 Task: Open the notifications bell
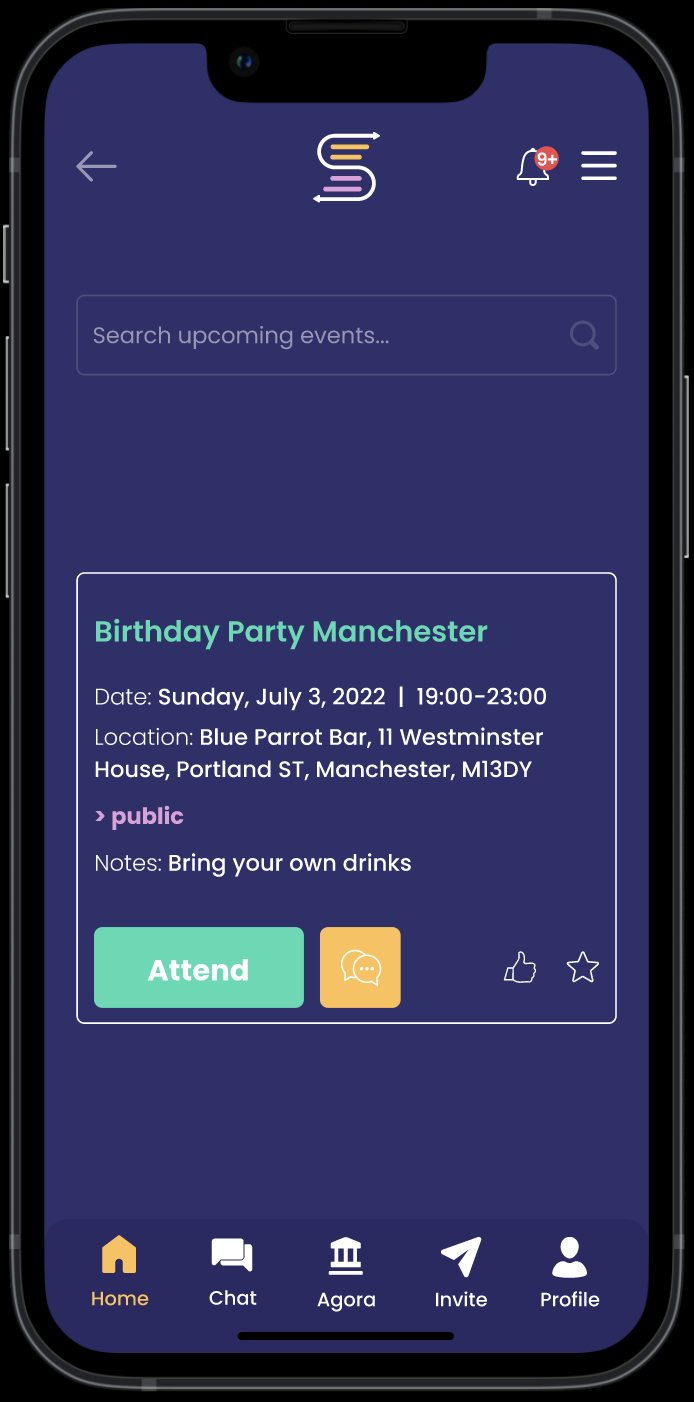(534, 166)
